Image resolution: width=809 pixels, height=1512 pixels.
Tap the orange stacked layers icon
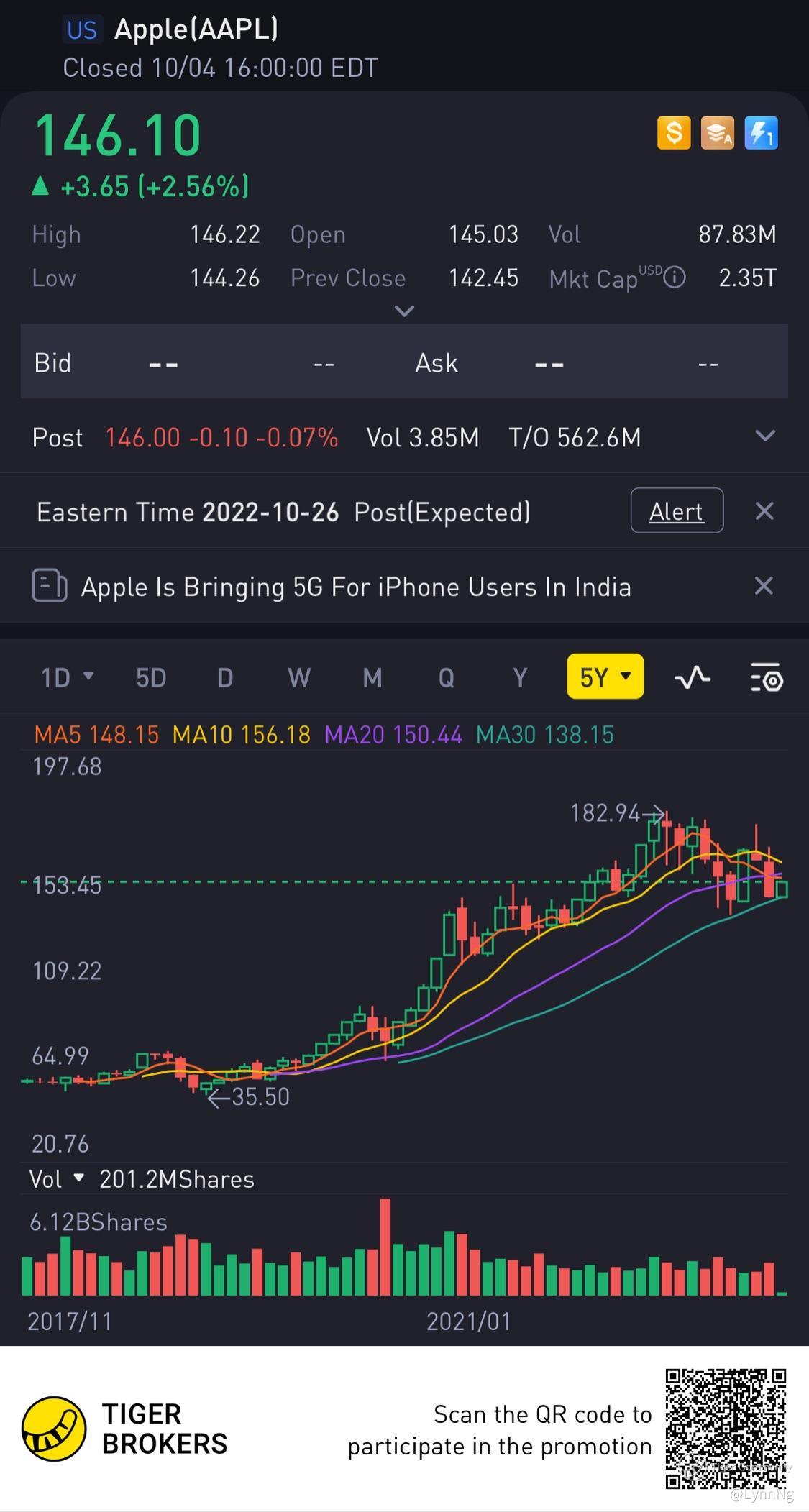pyautogui.click(x=718, y=133)
